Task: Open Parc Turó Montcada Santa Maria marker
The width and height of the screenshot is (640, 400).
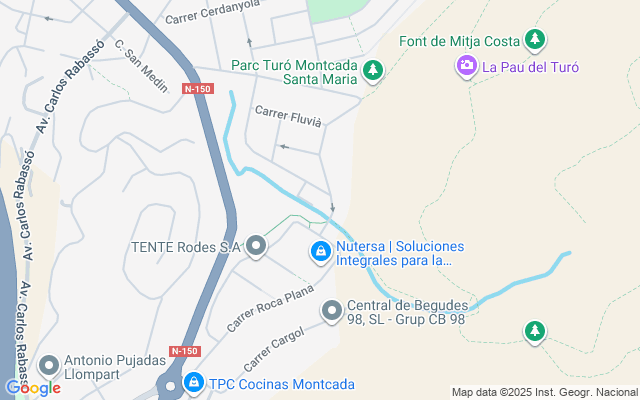Action: (373, 70)
